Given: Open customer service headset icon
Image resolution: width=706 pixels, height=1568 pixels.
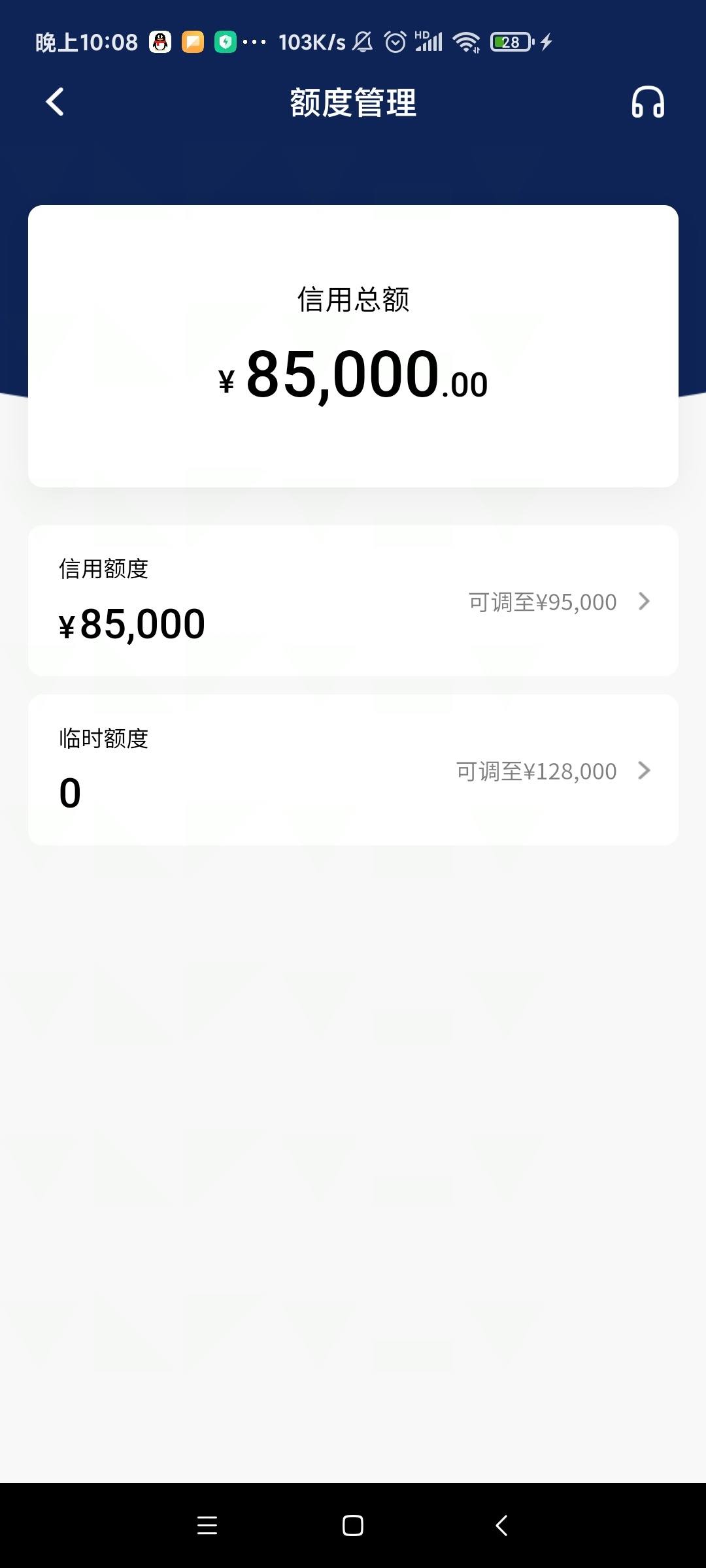Looking at the screenshot, I should click(648, 103).
